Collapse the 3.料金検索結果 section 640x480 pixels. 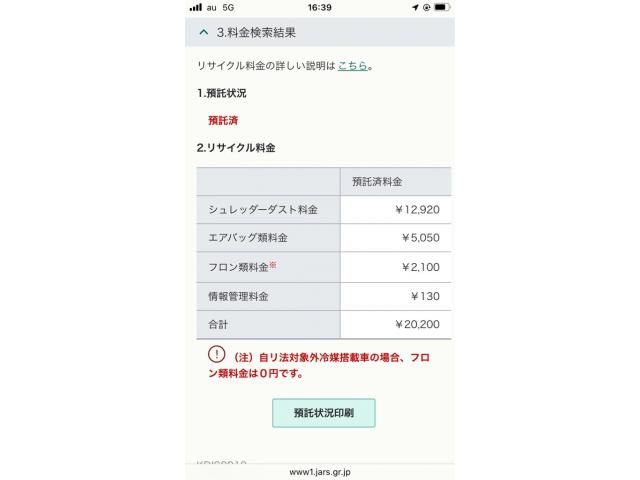pyautogui.click(x=204, y=32)
